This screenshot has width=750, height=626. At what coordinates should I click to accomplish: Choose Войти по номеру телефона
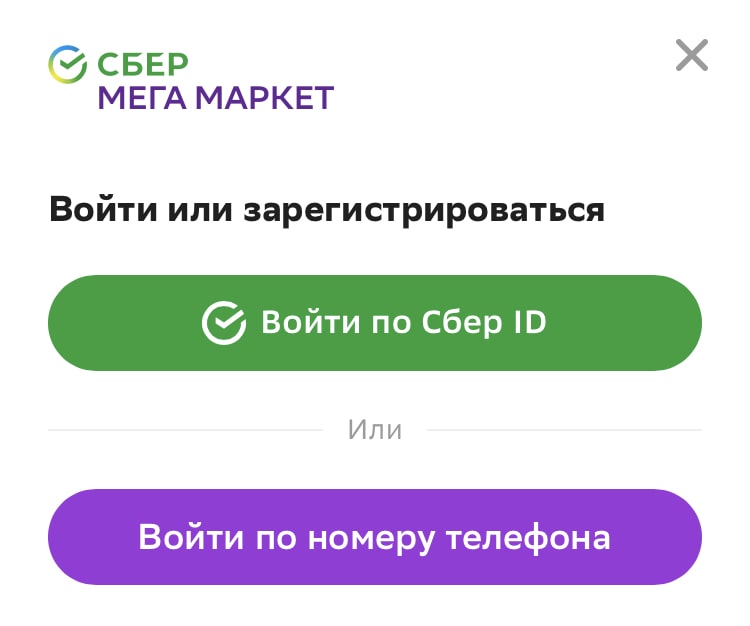(375, 537)
